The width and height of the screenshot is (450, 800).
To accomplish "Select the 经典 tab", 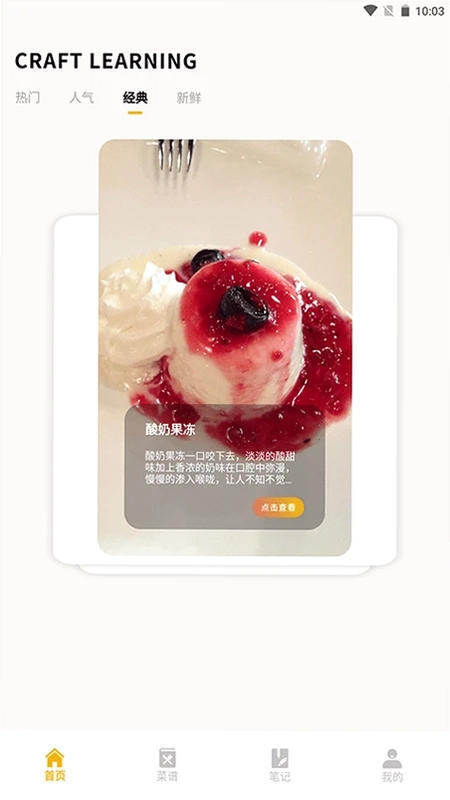I will click(135, 97).
